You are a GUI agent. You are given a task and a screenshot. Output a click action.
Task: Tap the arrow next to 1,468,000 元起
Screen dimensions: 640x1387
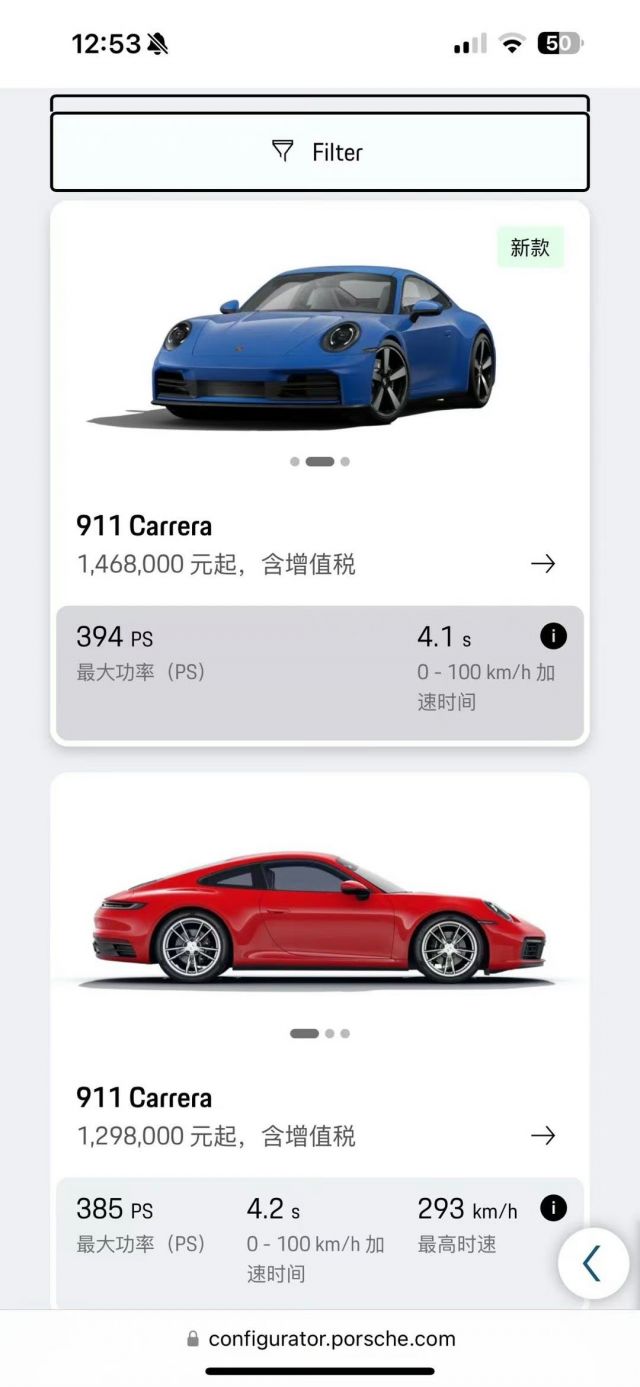(543, 564)
